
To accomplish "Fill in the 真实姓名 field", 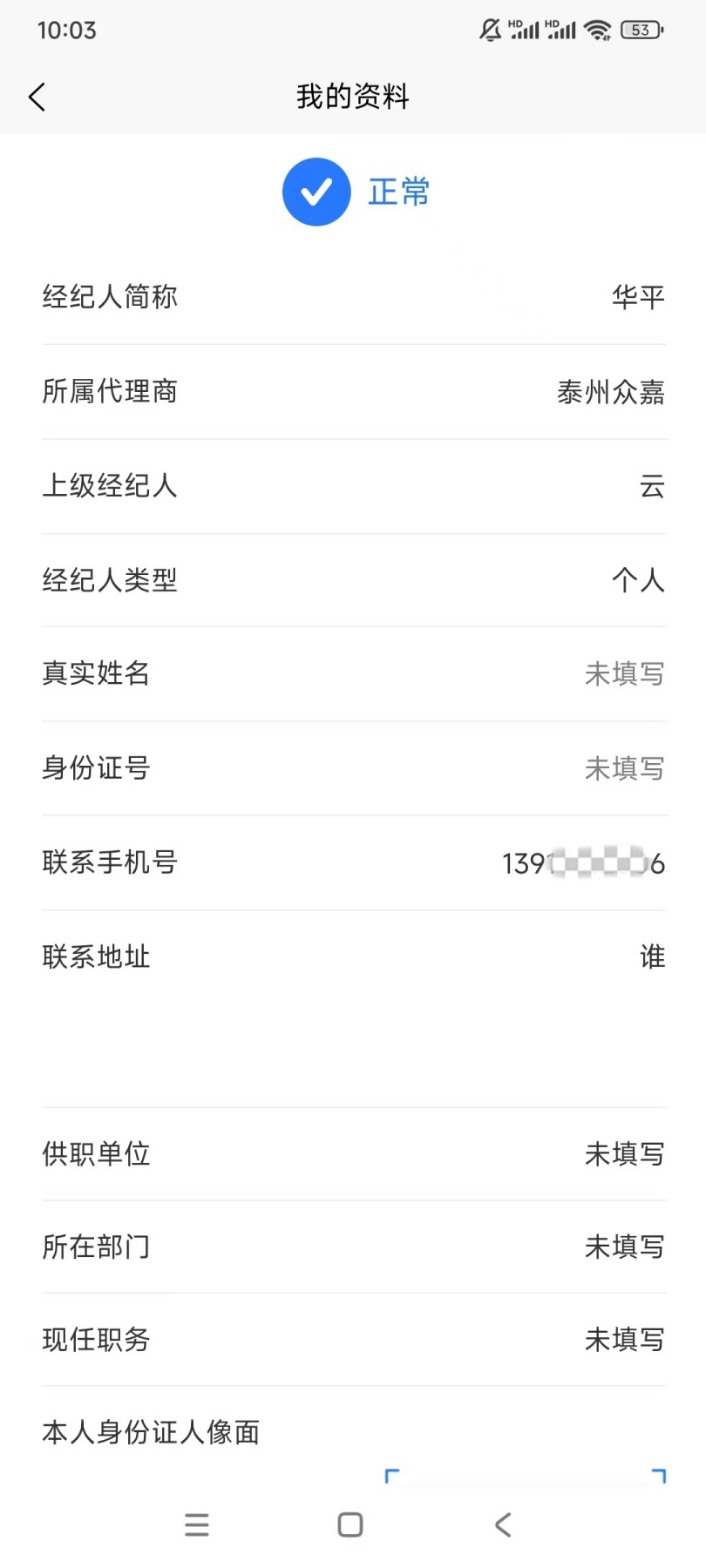I will [x=623, y=673].
